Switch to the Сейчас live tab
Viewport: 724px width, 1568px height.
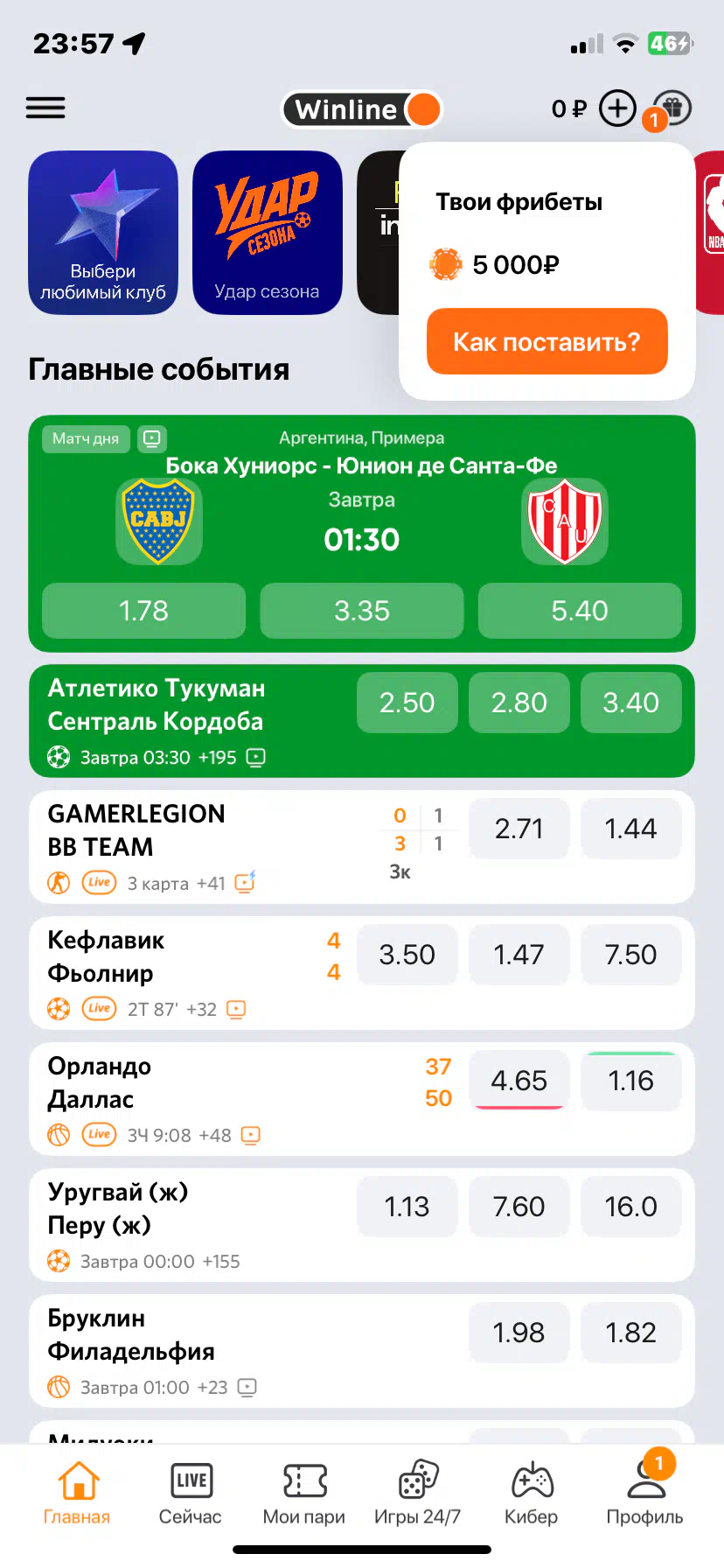[x=191, y=1494]
